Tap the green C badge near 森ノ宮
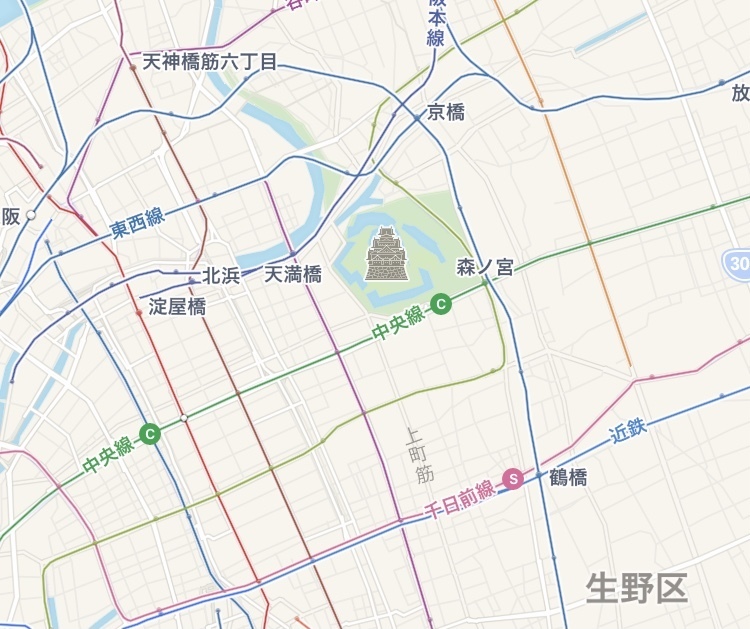Viewport: 750px width, 629px height. coord(440,303)
